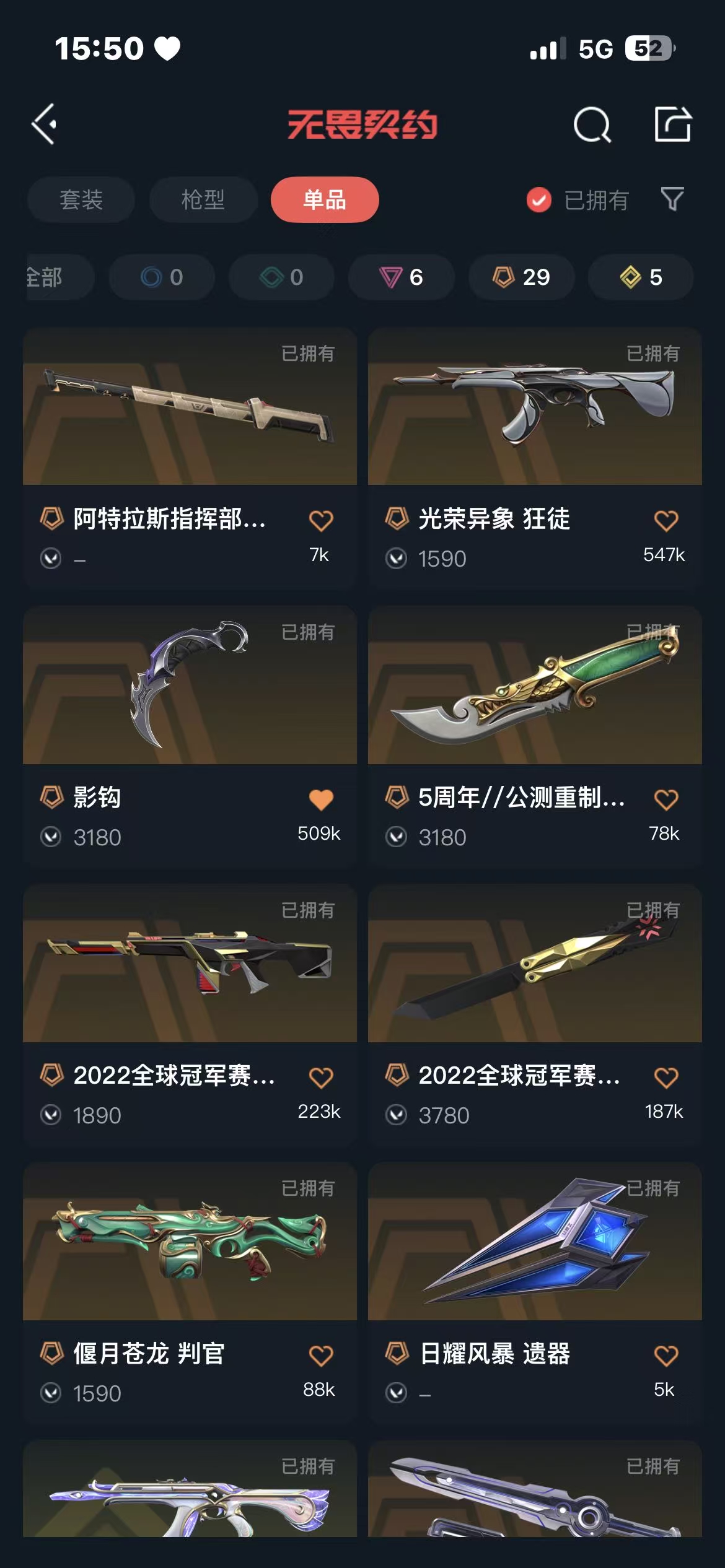Favorite the 阿特拉斯指挥部 skin
This screenshot has height=1568, width=725.
point(321,520)
